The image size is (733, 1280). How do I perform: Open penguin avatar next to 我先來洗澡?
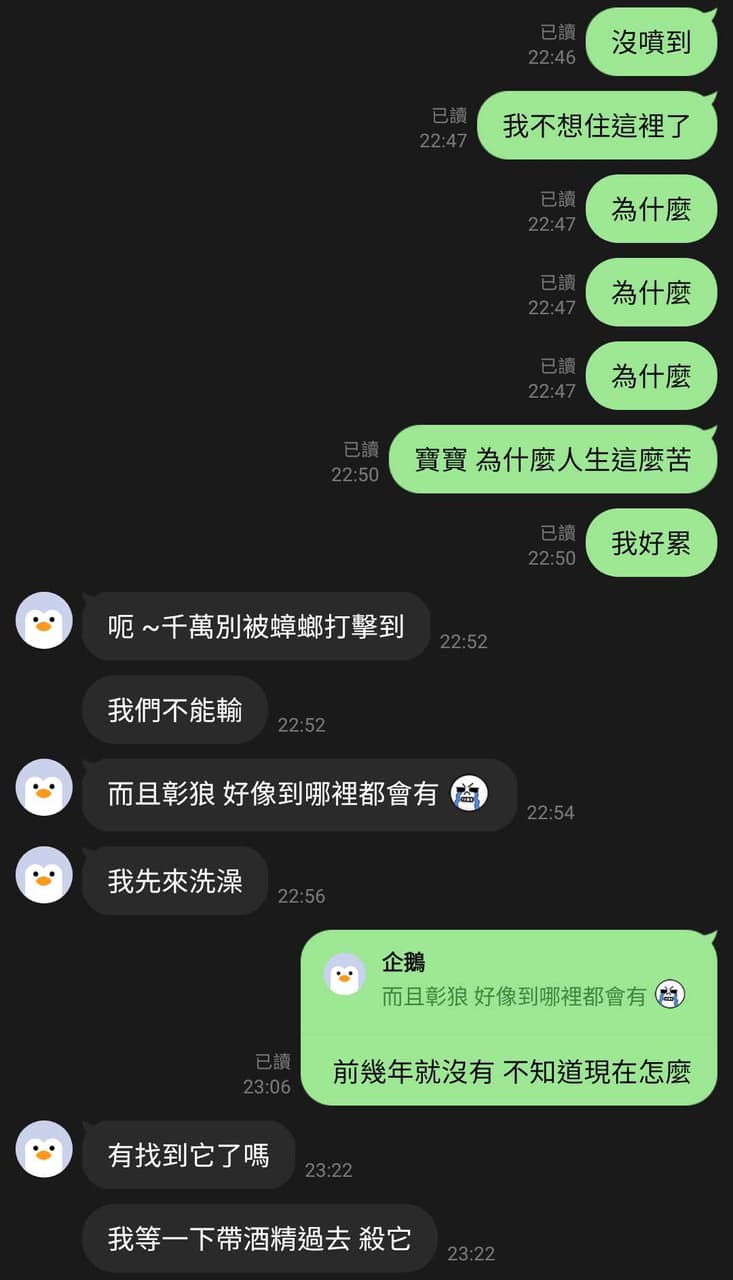(44, 875)
